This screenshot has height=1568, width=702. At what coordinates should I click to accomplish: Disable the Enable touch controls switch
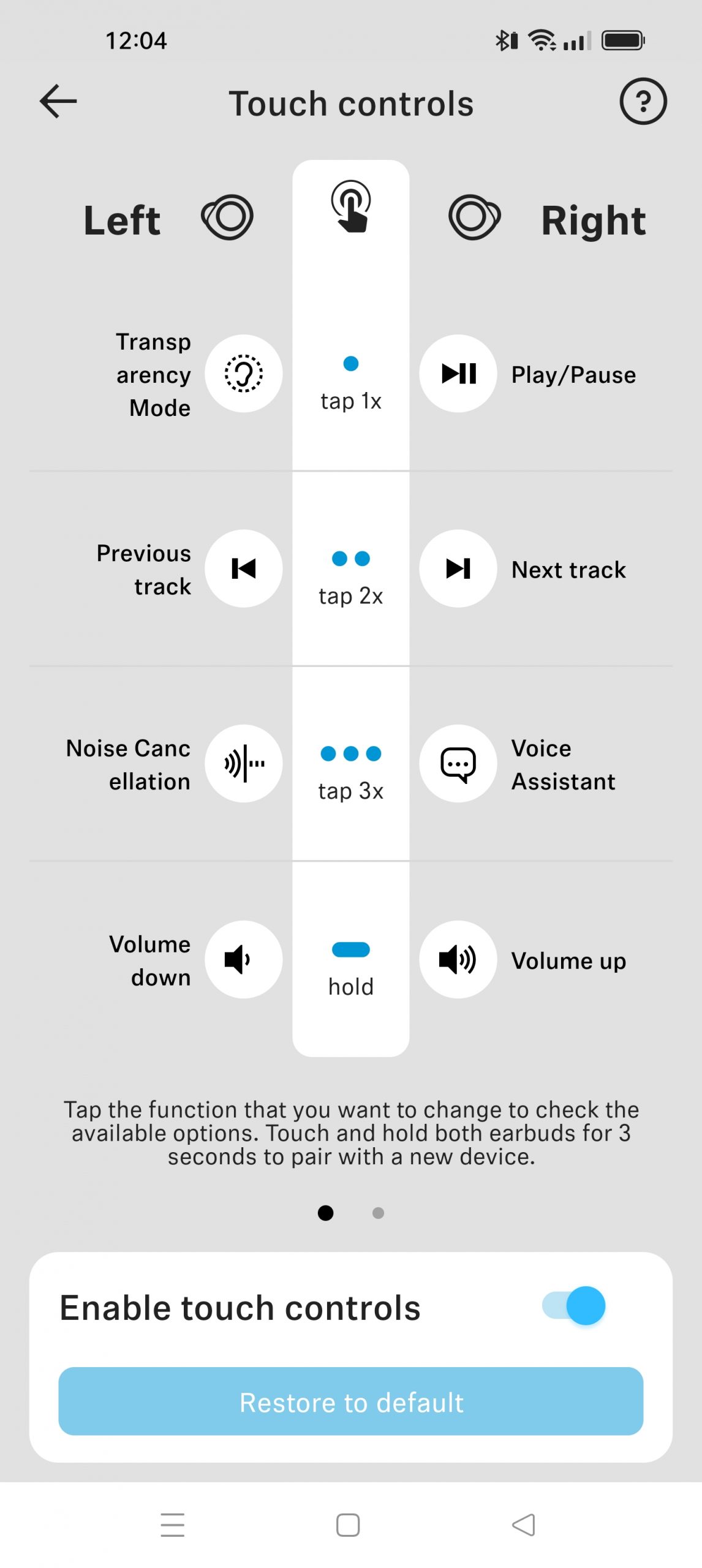point(573,1306)
